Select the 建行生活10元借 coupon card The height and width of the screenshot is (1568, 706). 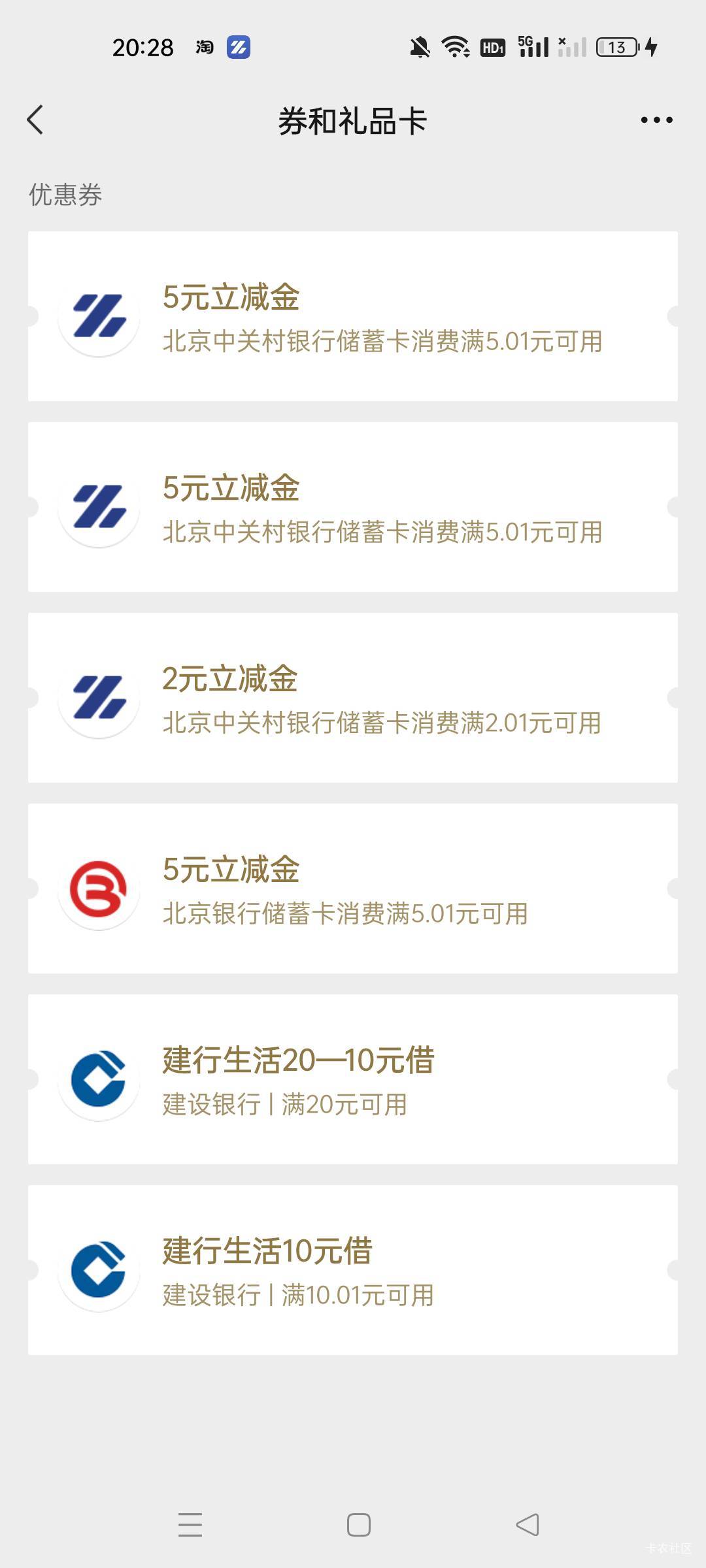pyautogui.click(x=353, y=1270)
